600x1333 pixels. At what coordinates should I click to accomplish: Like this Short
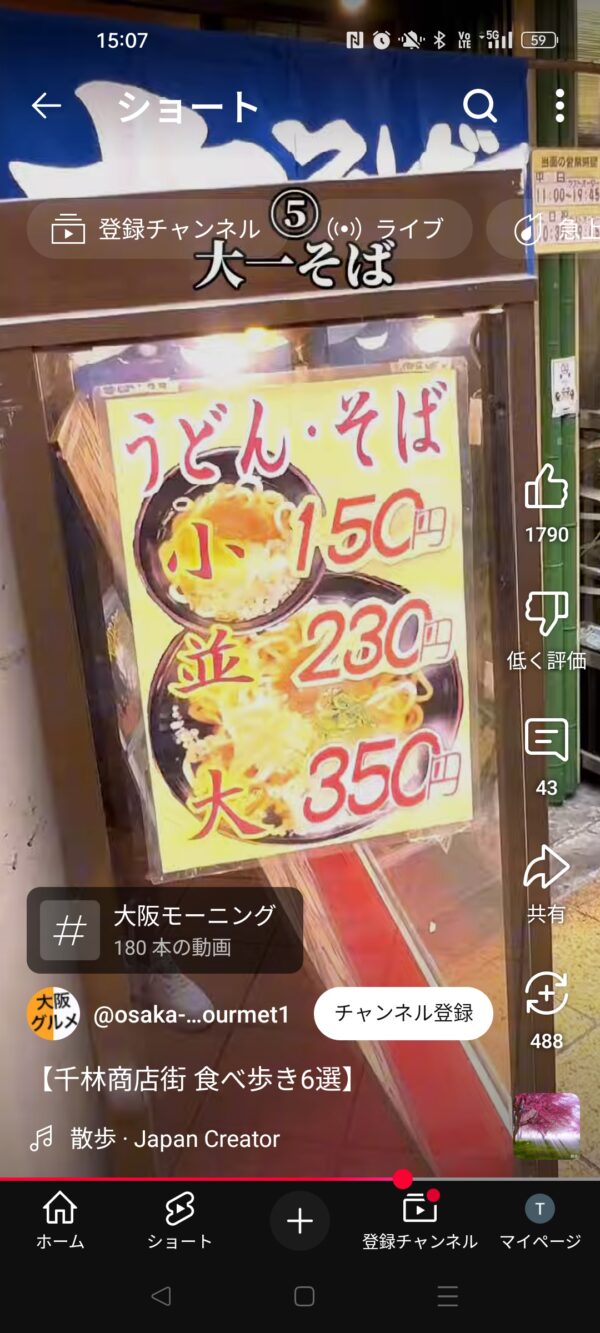[546, 489]
